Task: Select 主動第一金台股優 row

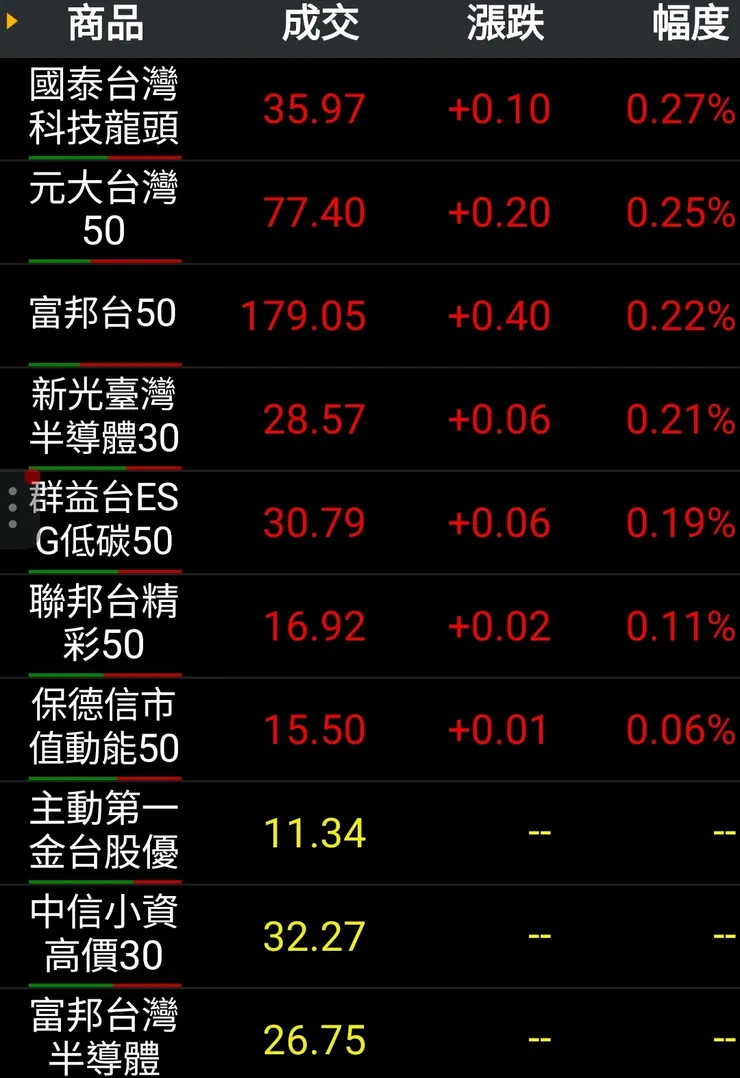Action: coord(104,832)
